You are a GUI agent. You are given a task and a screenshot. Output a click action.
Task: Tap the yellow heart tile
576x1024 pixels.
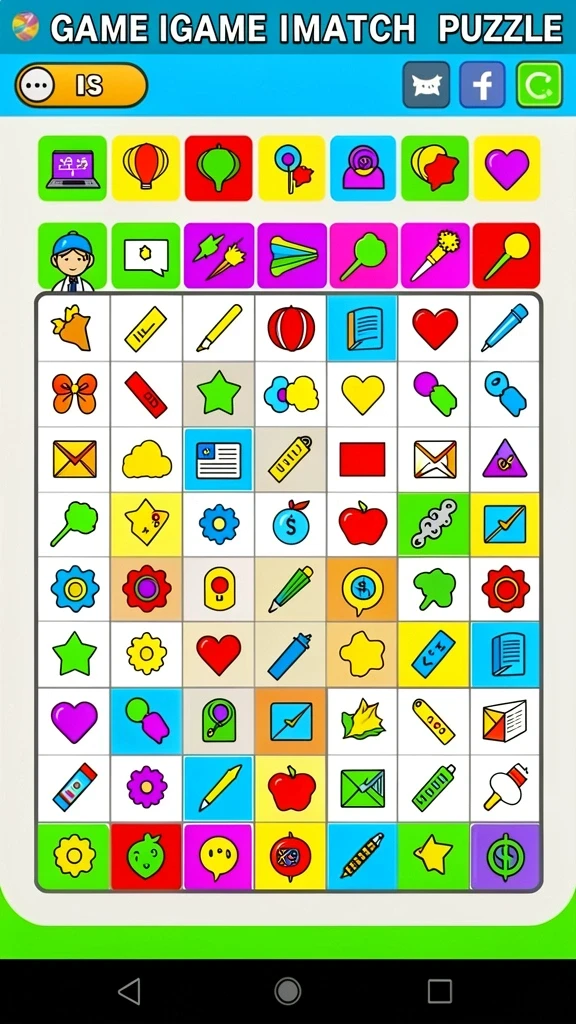click(363, 394)
